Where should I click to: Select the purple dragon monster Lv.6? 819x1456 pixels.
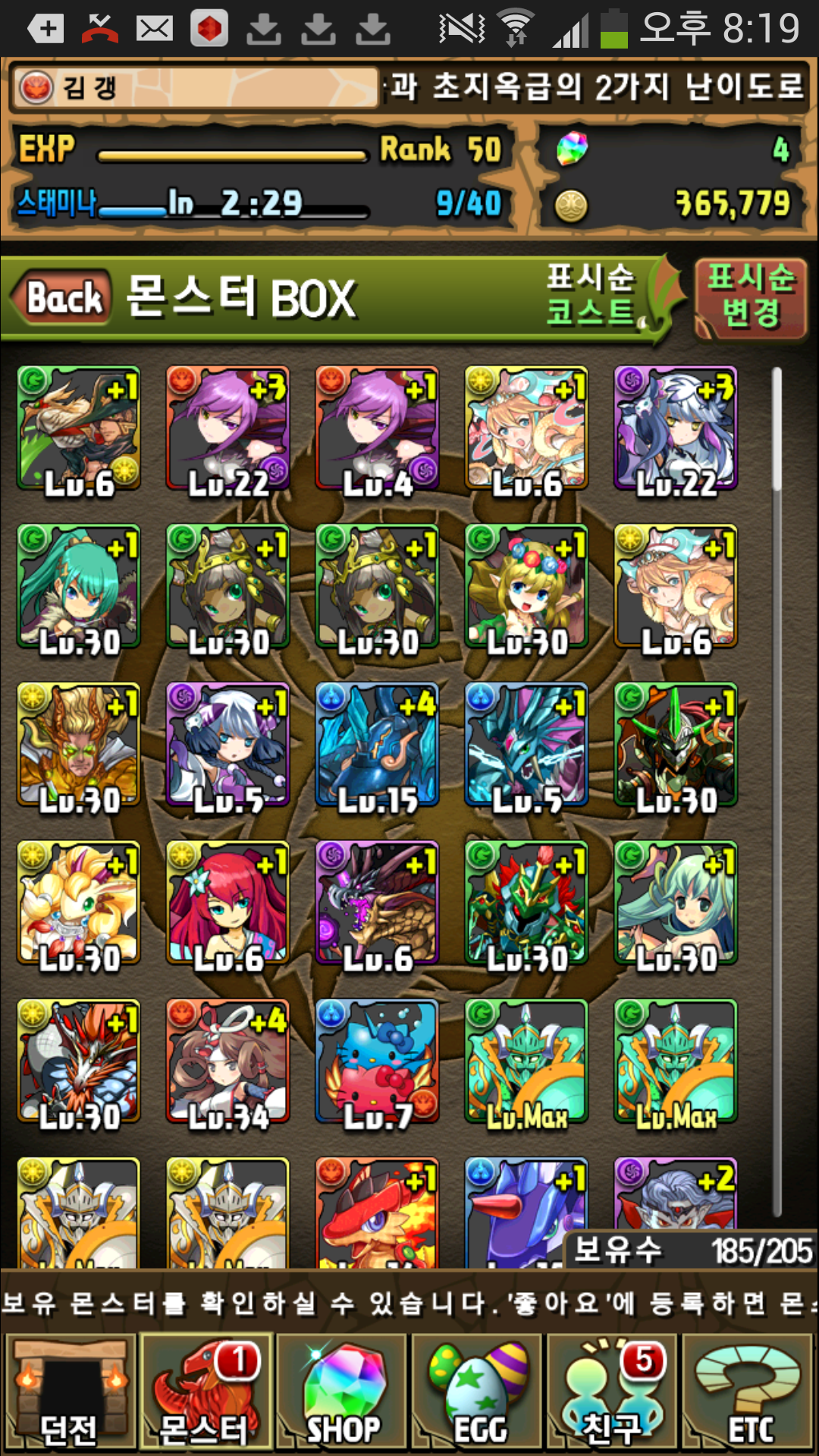click(x=378, y=903)
